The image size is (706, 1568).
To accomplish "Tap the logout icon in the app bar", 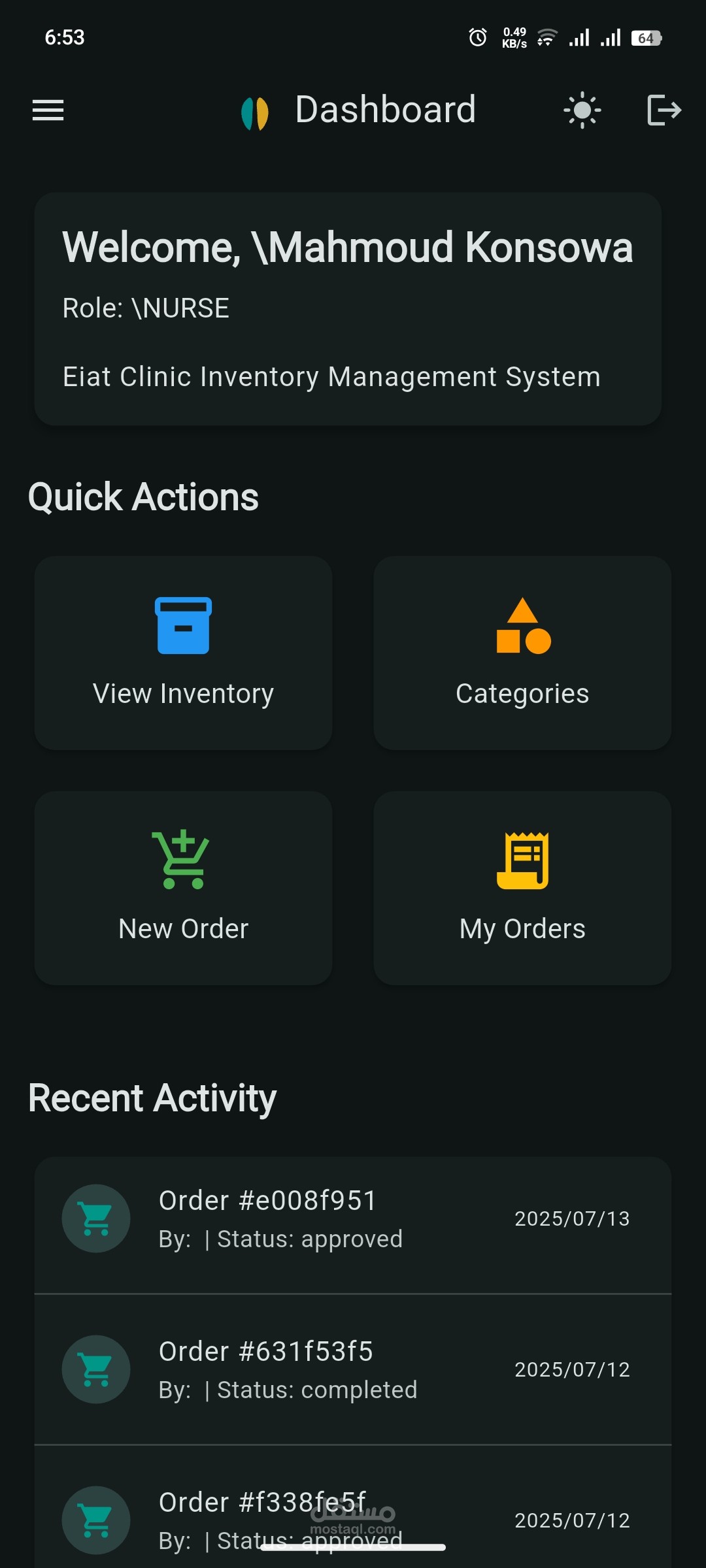I will [664, 110].
